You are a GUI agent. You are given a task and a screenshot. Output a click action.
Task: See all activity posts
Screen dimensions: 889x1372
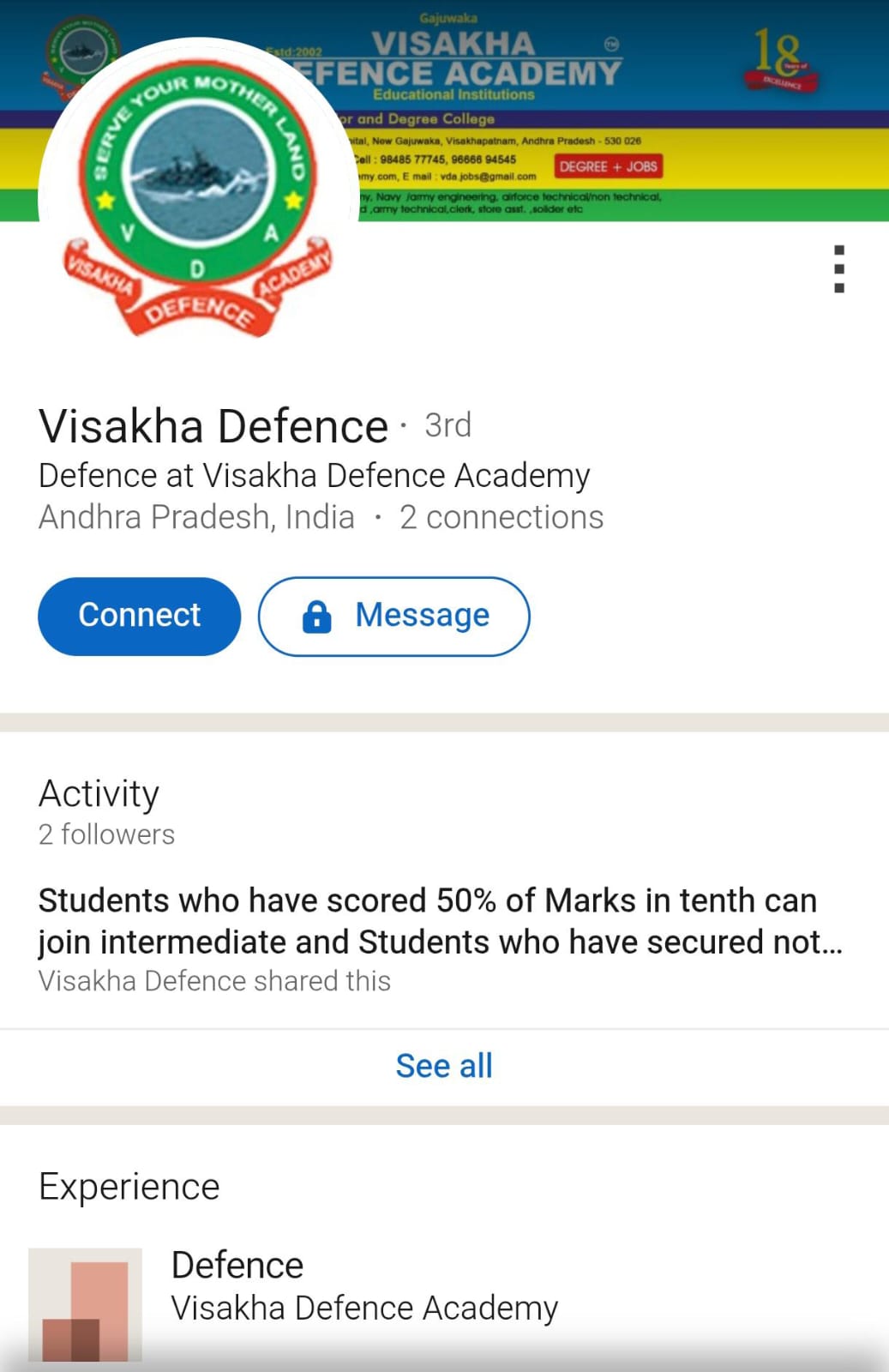pyautogui.click(x=444, y=1066)
